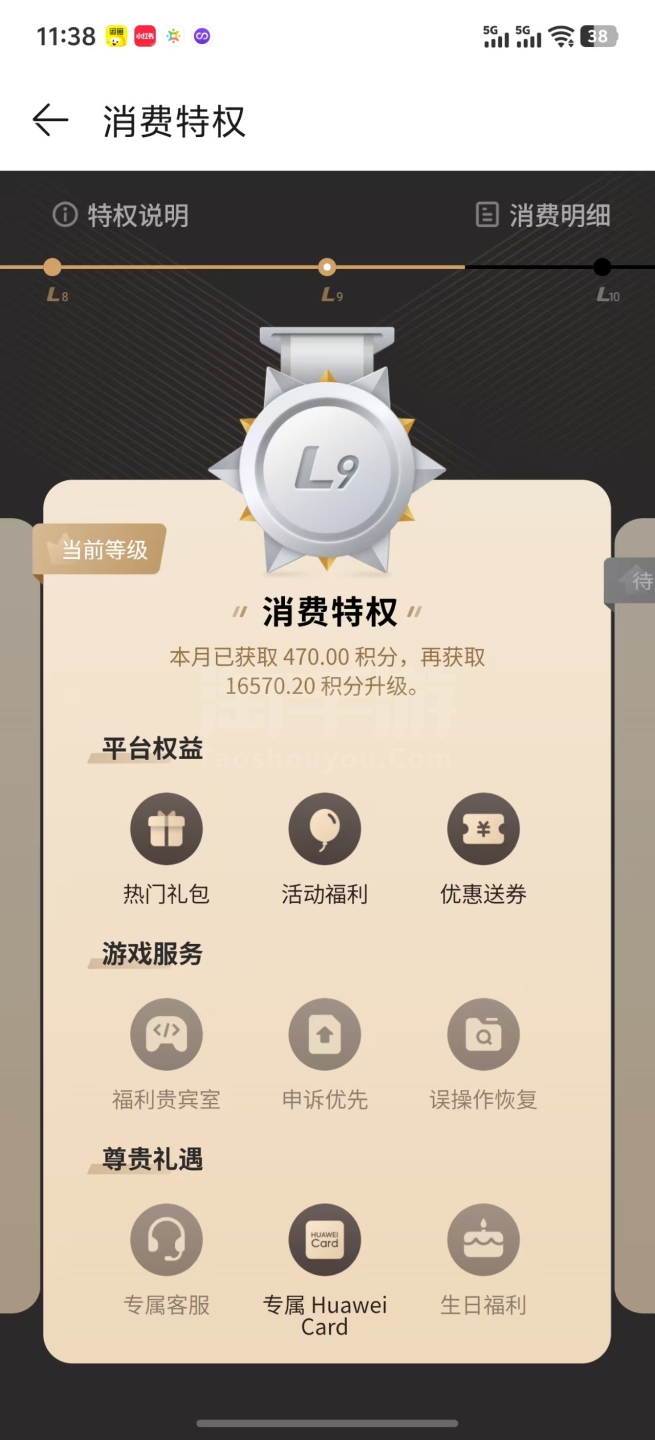View 消费明细 spending details

pos(543,215)
